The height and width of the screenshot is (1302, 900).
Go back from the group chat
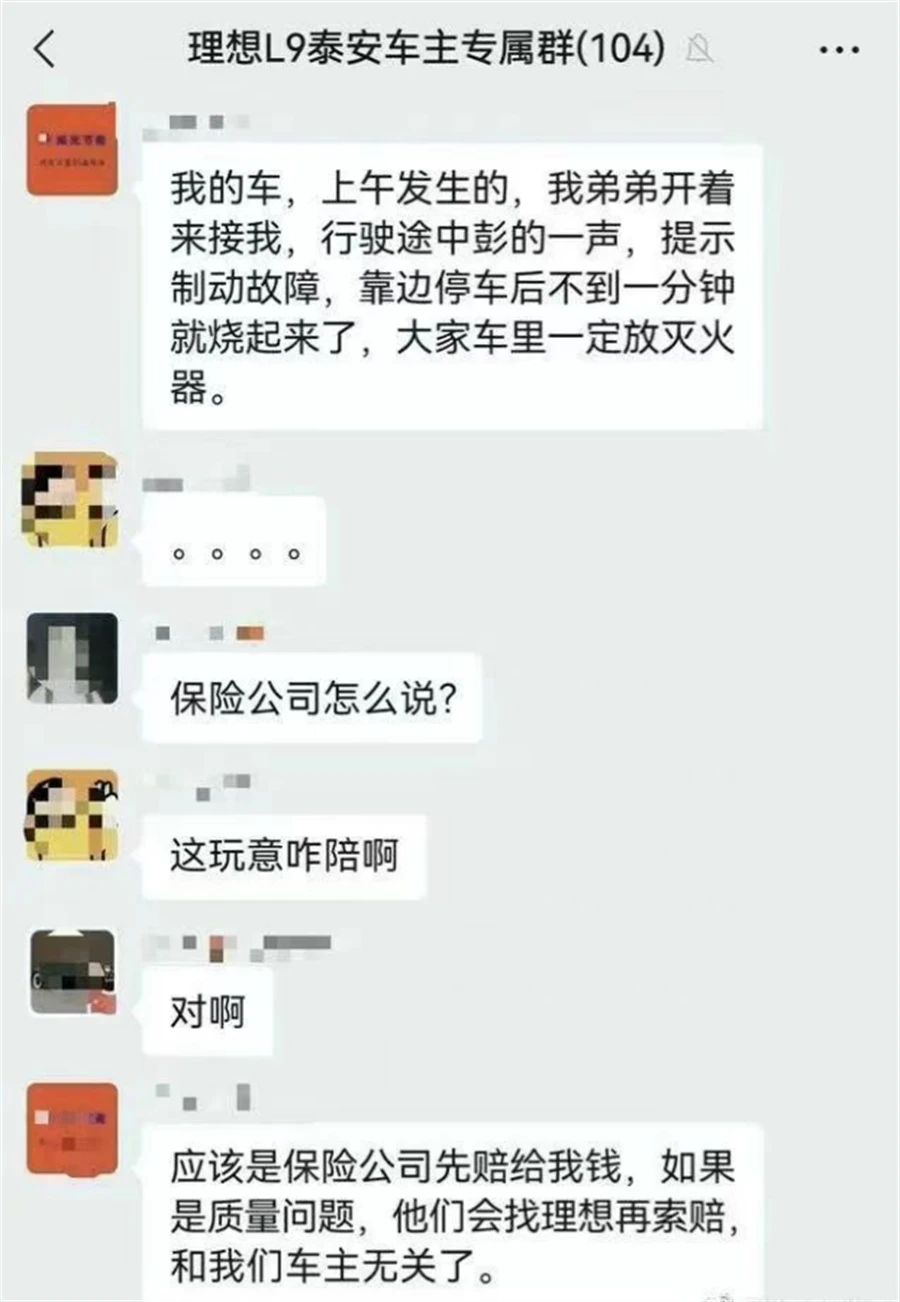tap(45, 49)
